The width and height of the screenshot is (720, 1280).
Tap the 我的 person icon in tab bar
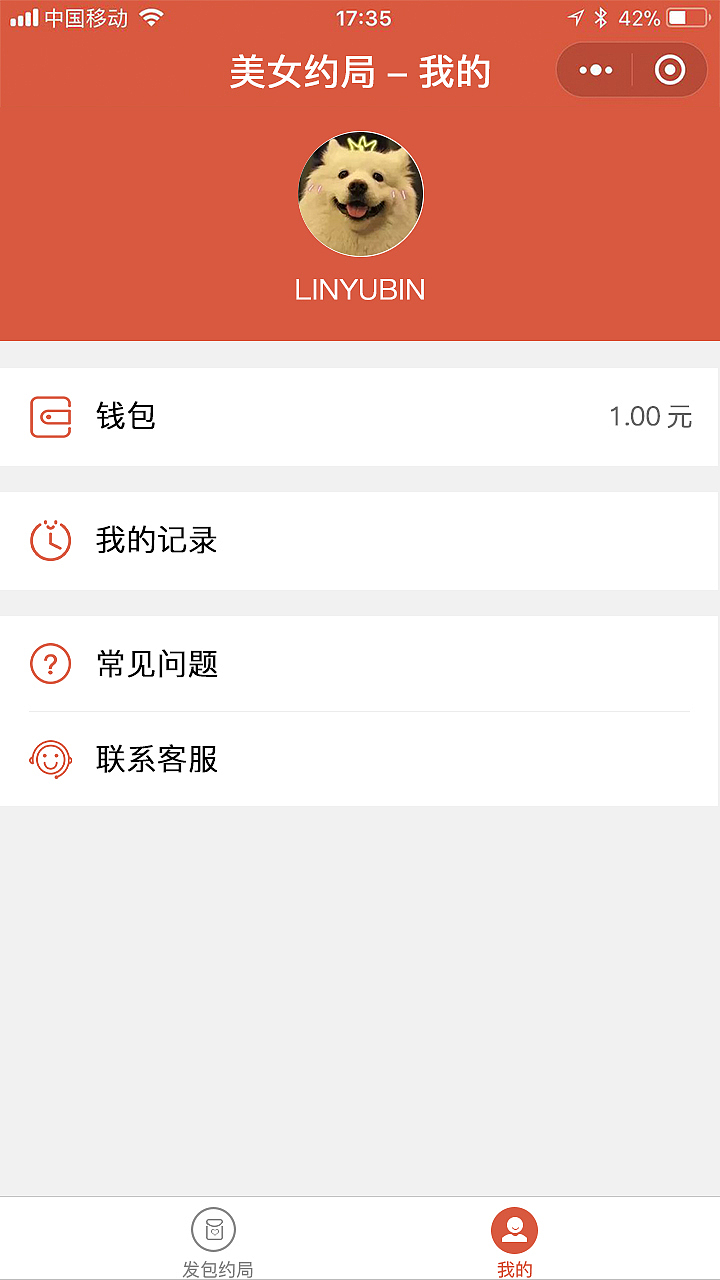514,1232
